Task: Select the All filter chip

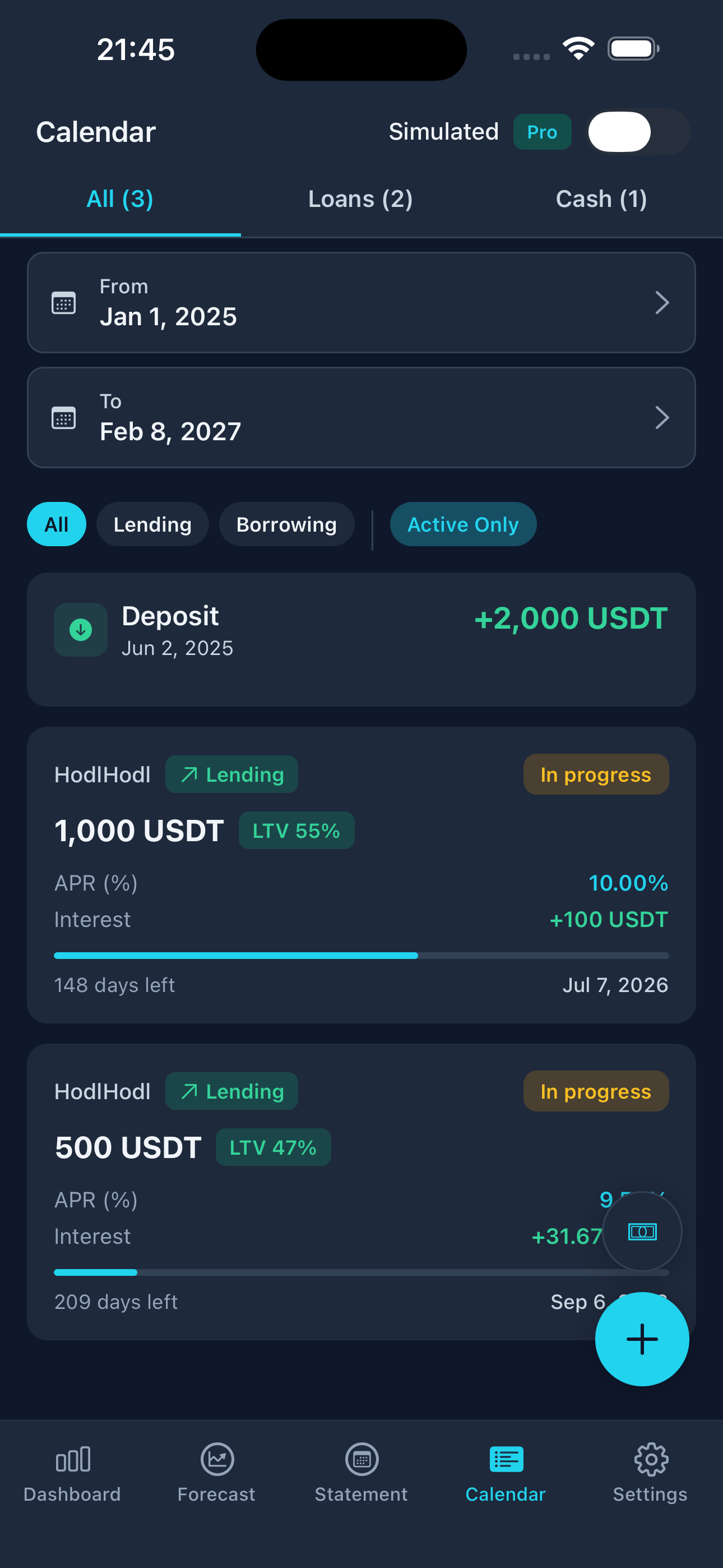Action: point(57,524)
